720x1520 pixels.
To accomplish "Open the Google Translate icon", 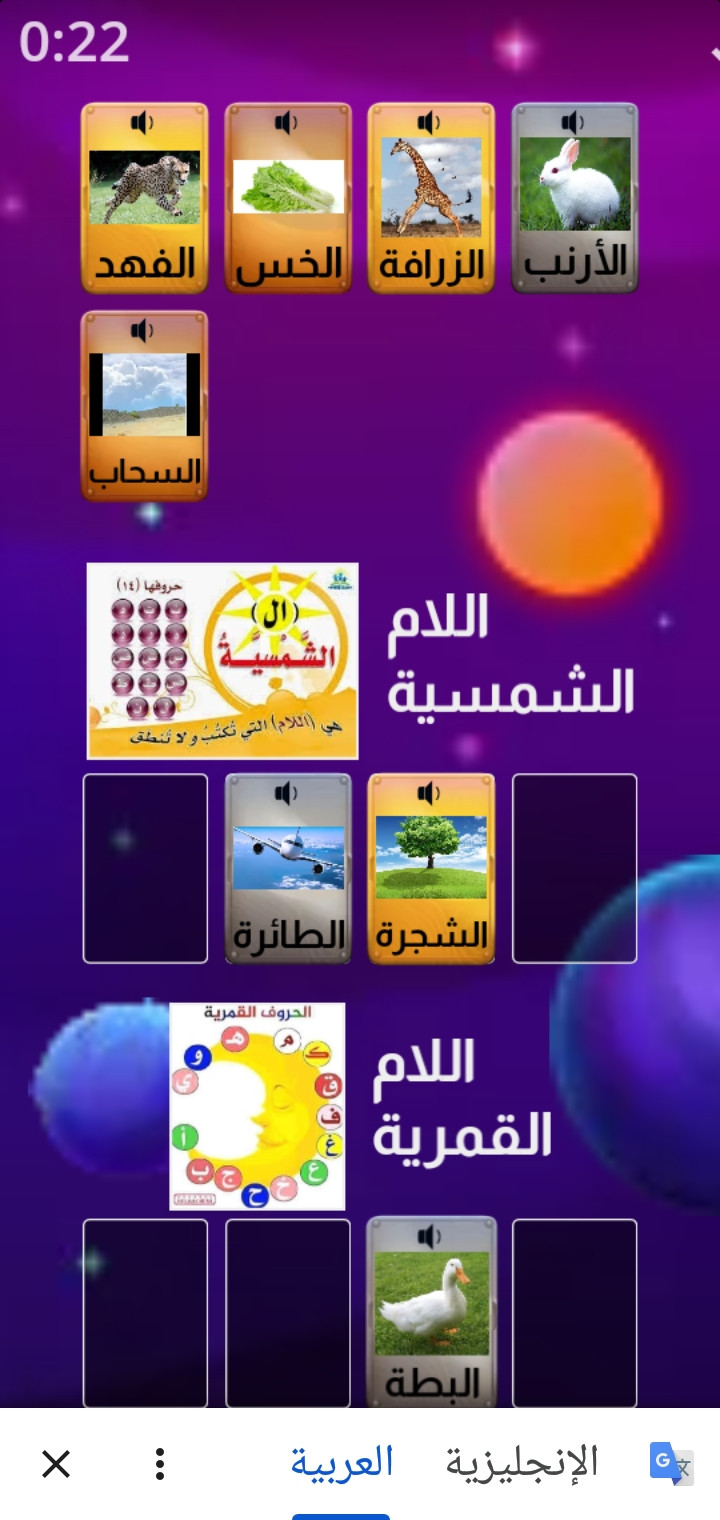I will [x=671, y=1463].
